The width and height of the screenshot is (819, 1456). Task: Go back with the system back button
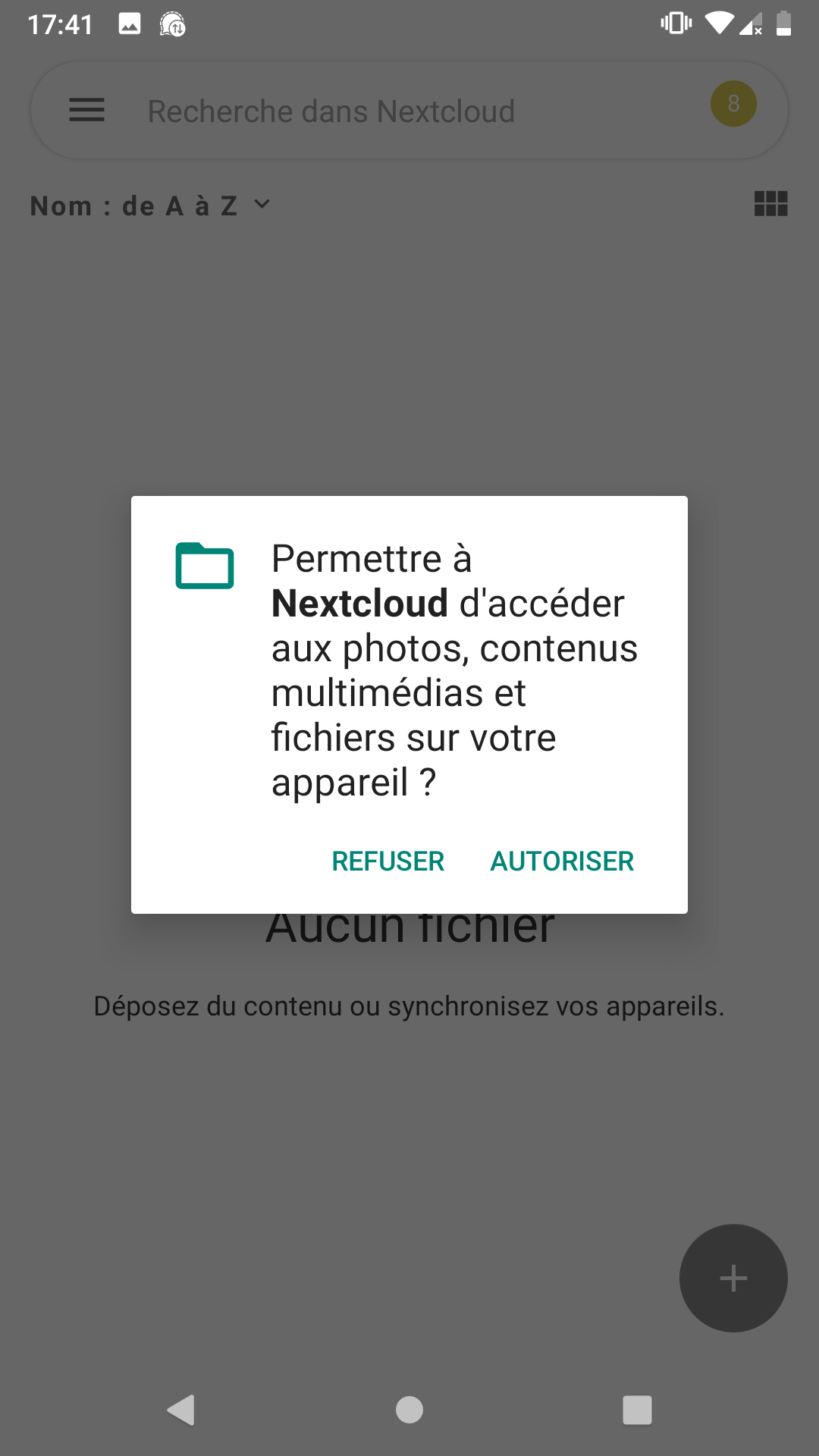pos(181,1410)
